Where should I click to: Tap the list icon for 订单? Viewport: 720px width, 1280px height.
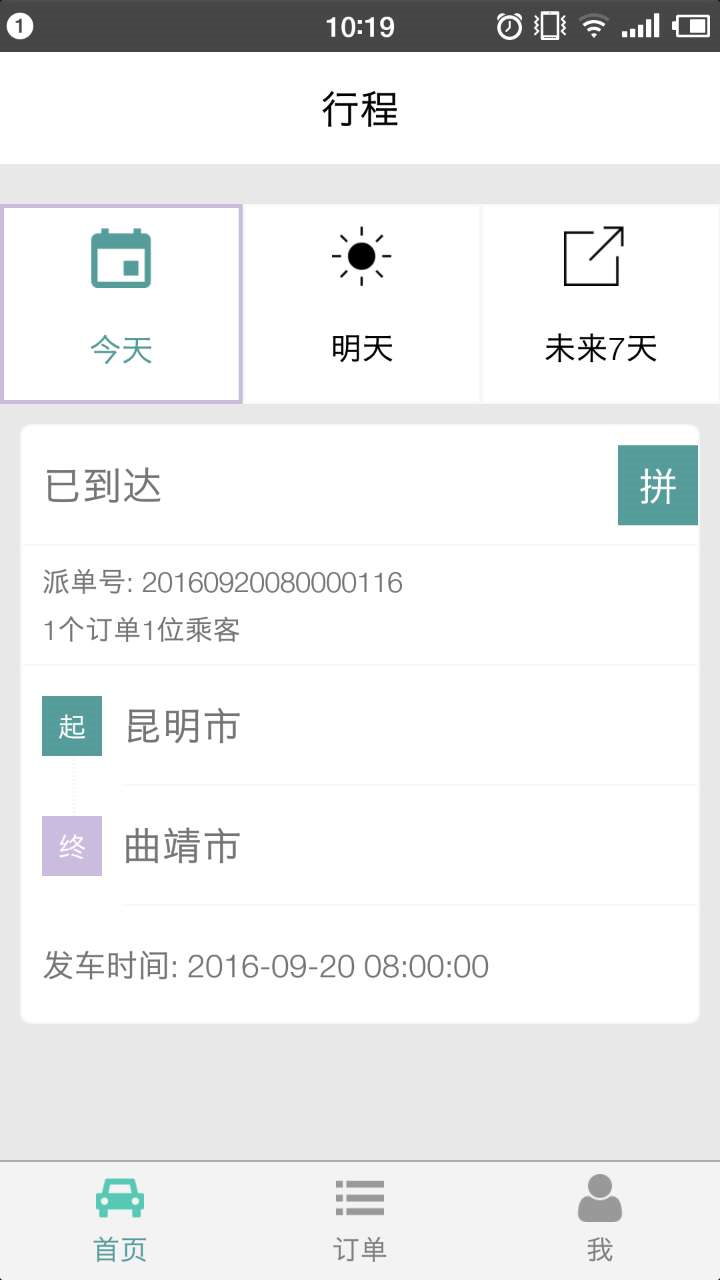(x=359, y=1197)
